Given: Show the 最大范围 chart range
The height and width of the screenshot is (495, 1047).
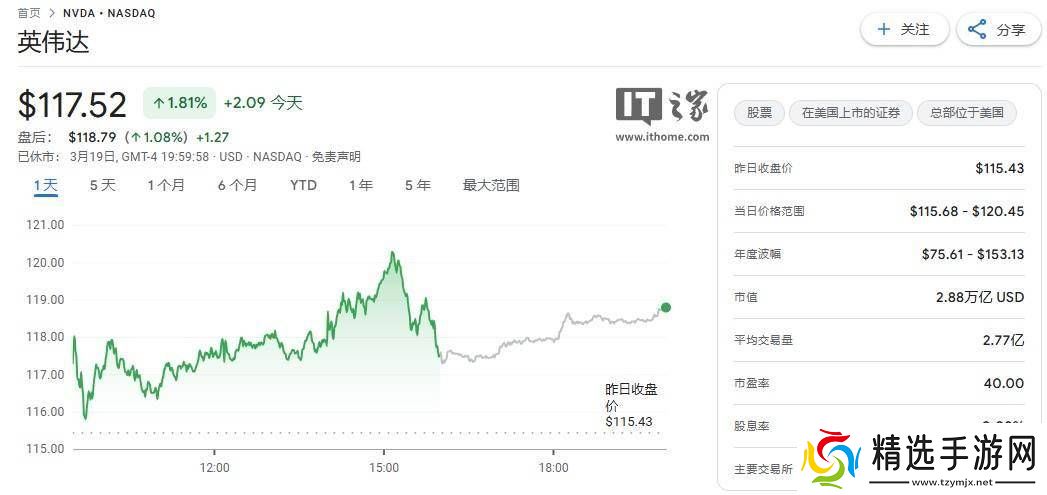Looking at the screenshot, I should click(x=491, y=185).
